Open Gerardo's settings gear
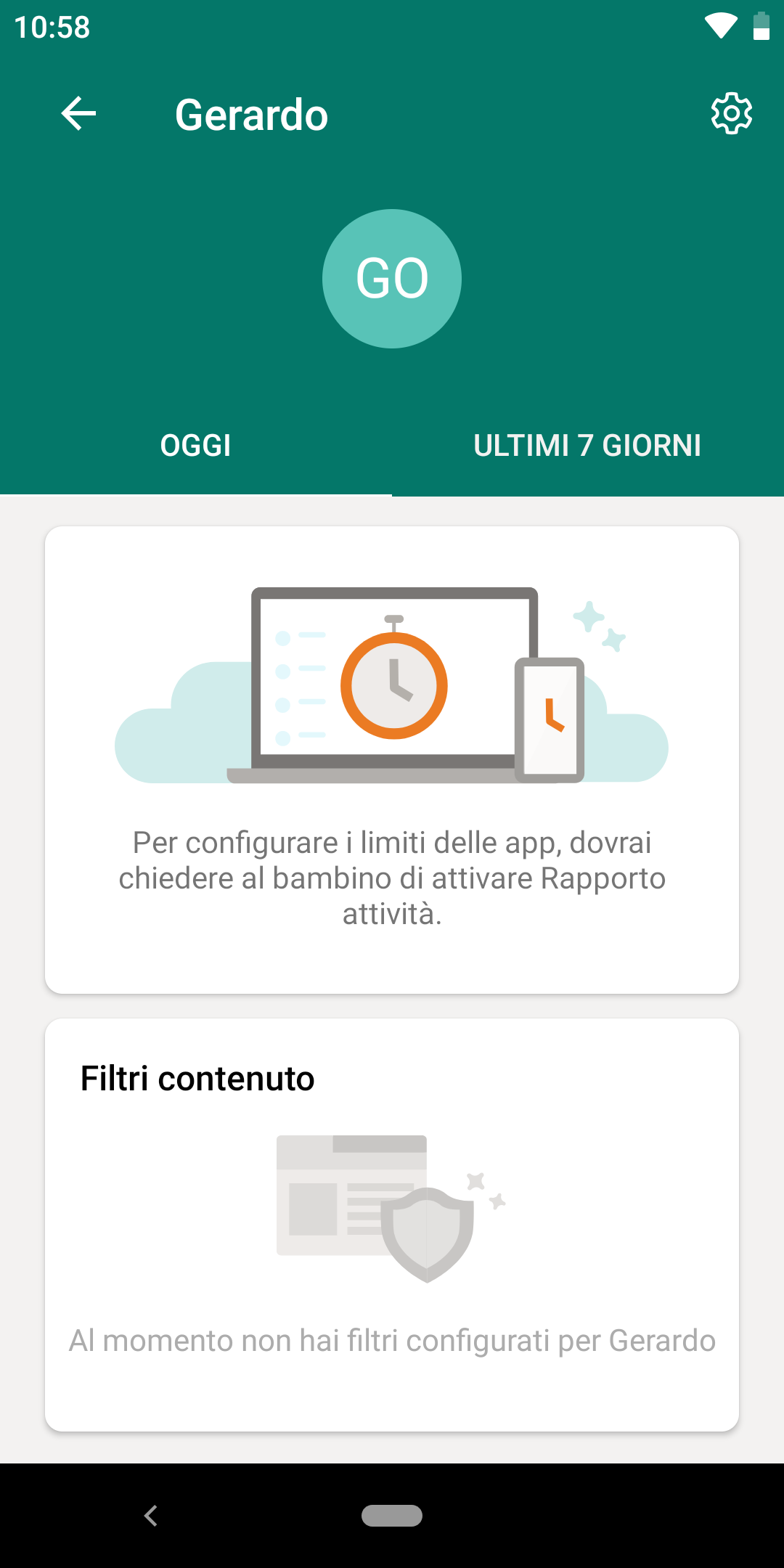This screenshot has width=784, height=1568. click(x=731, y=113)
